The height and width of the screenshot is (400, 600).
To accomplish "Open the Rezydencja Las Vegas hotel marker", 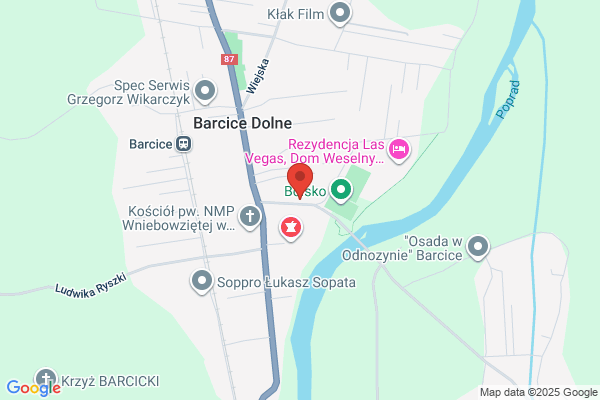I will click(399, 149).
